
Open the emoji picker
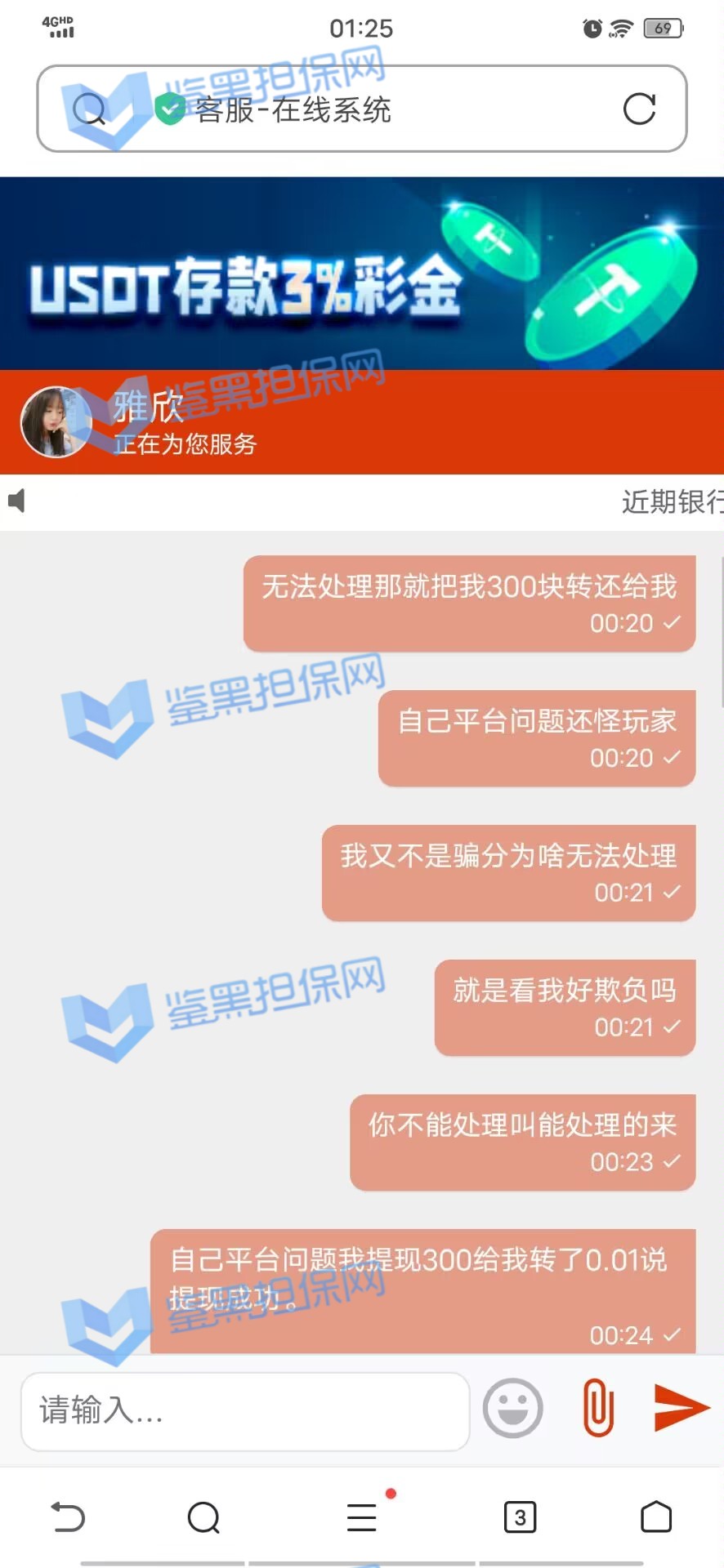click(512, 1408)
